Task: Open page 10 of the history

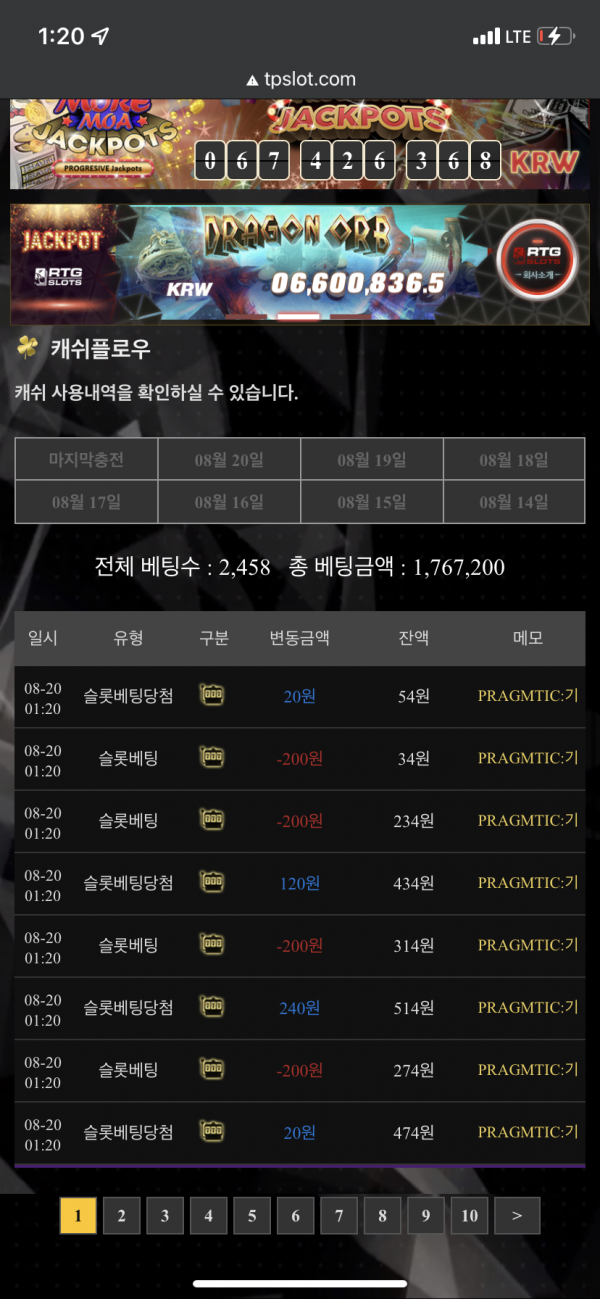Action: tap(469, 1216)
